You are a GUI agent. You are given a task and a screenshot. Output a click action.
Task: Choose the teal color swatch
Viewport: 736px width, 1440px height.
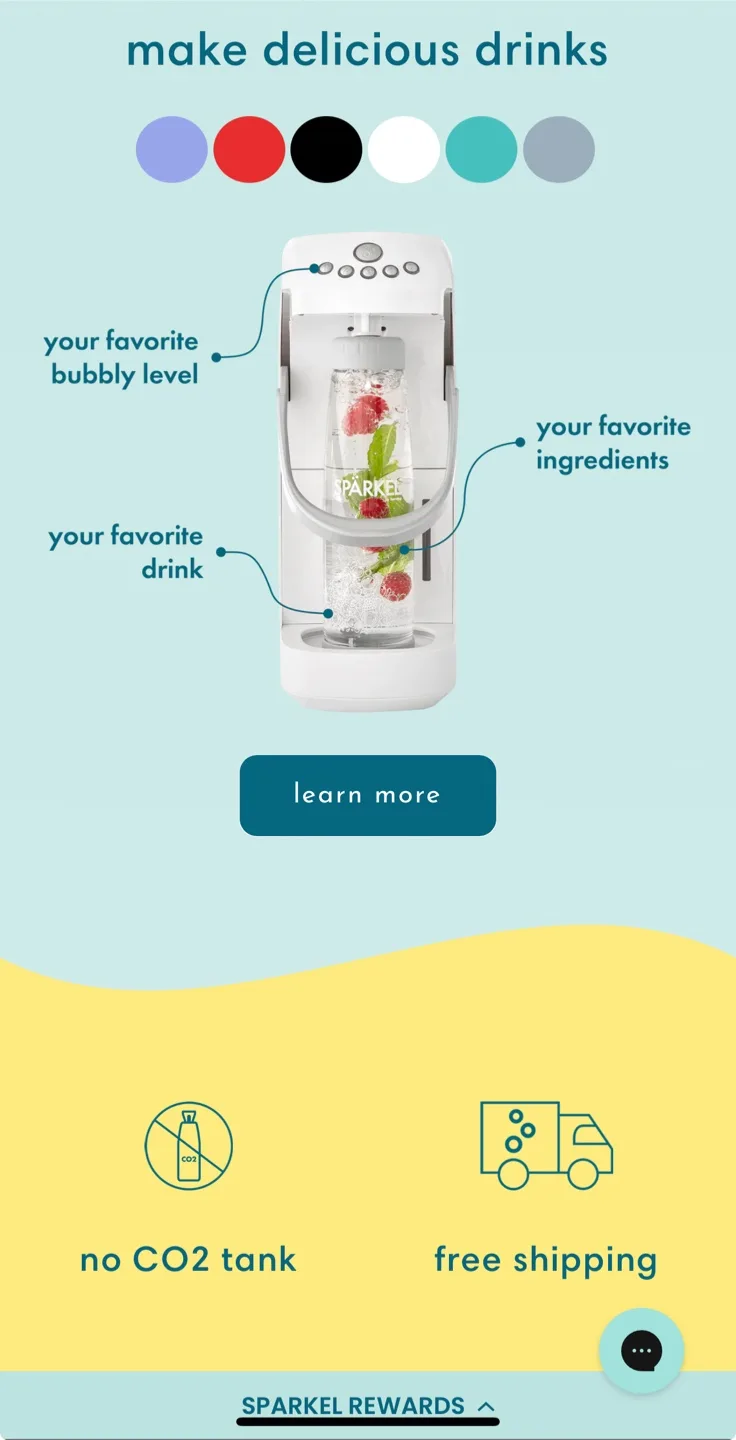[x=481, y=150]
